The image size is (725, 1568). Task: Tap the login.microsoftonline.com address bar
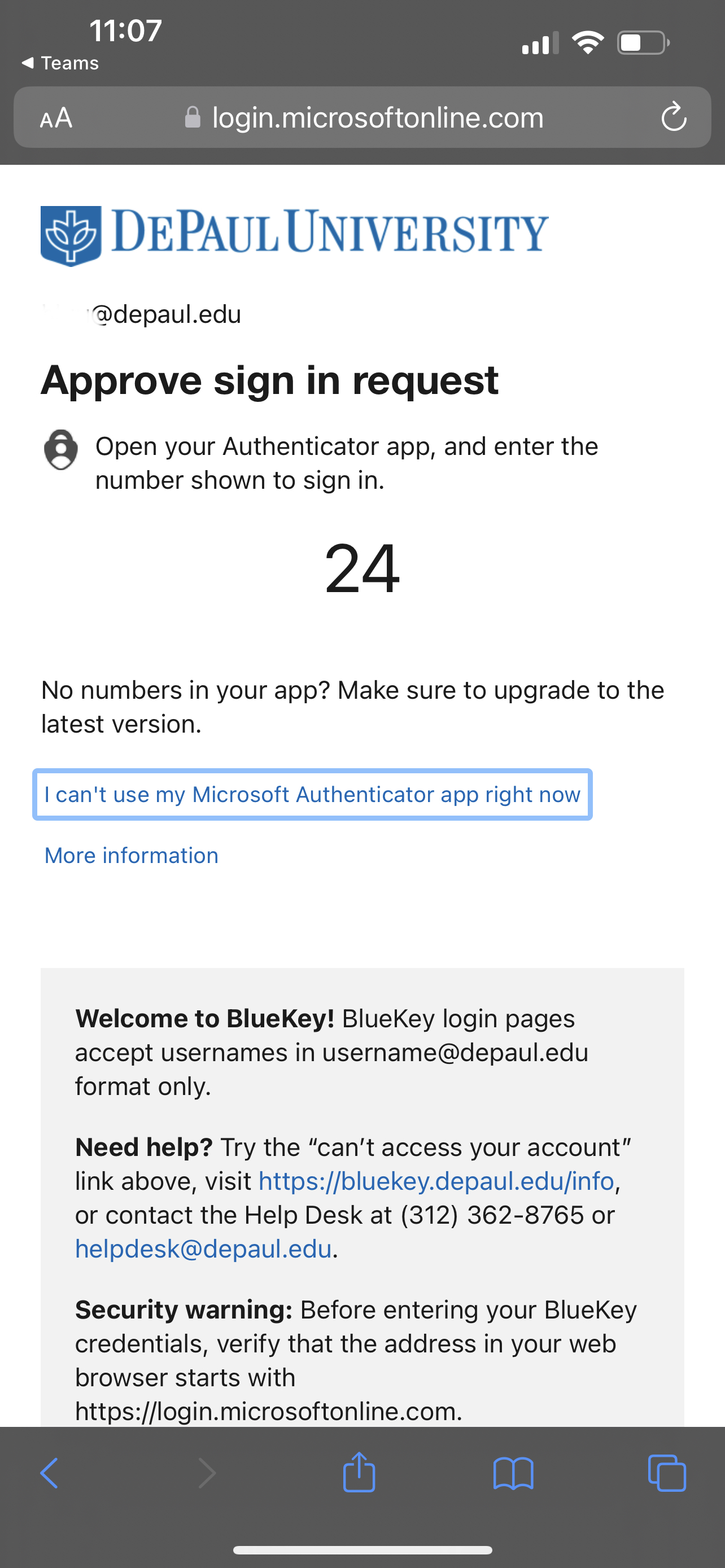pos(363,117)
